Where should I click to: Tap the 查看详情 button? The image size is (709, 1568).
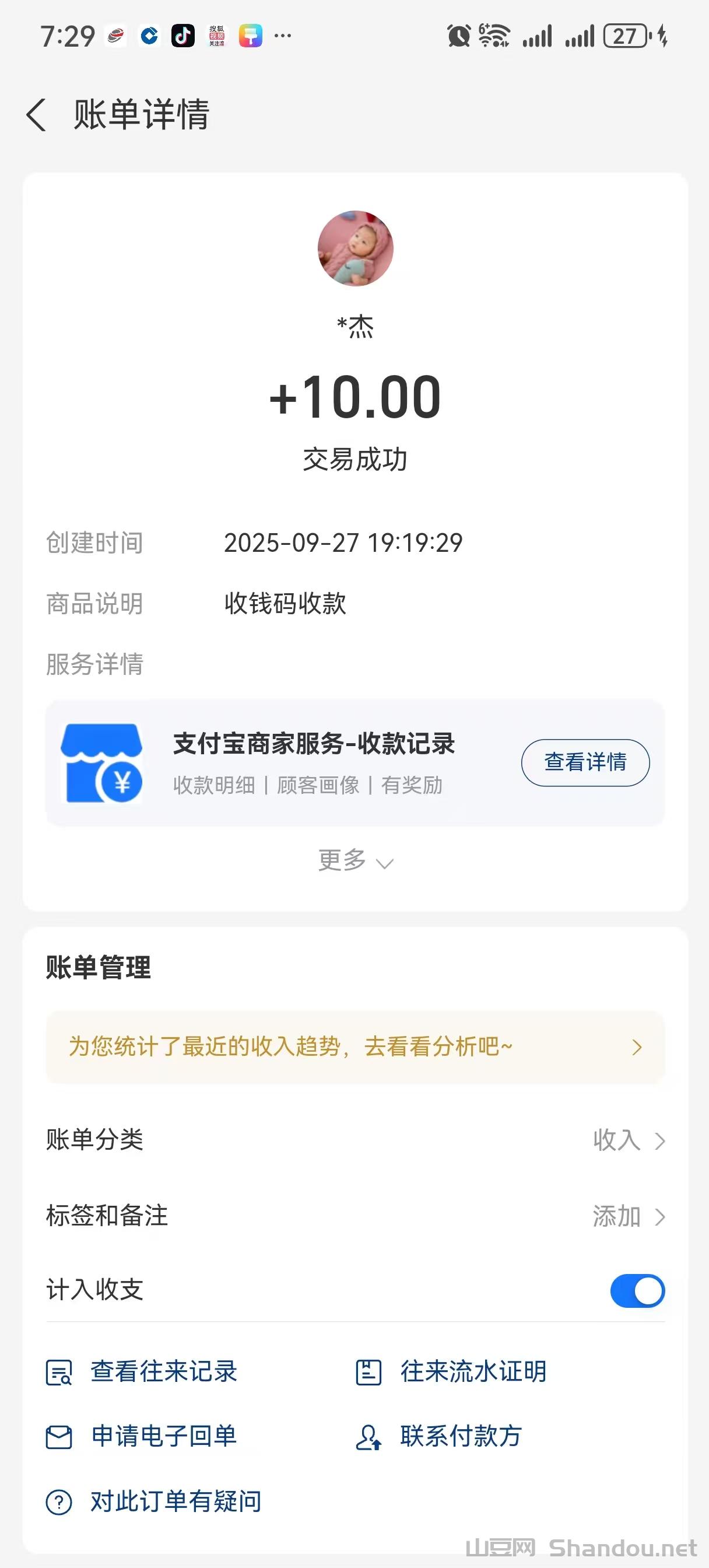click(585, 762)
